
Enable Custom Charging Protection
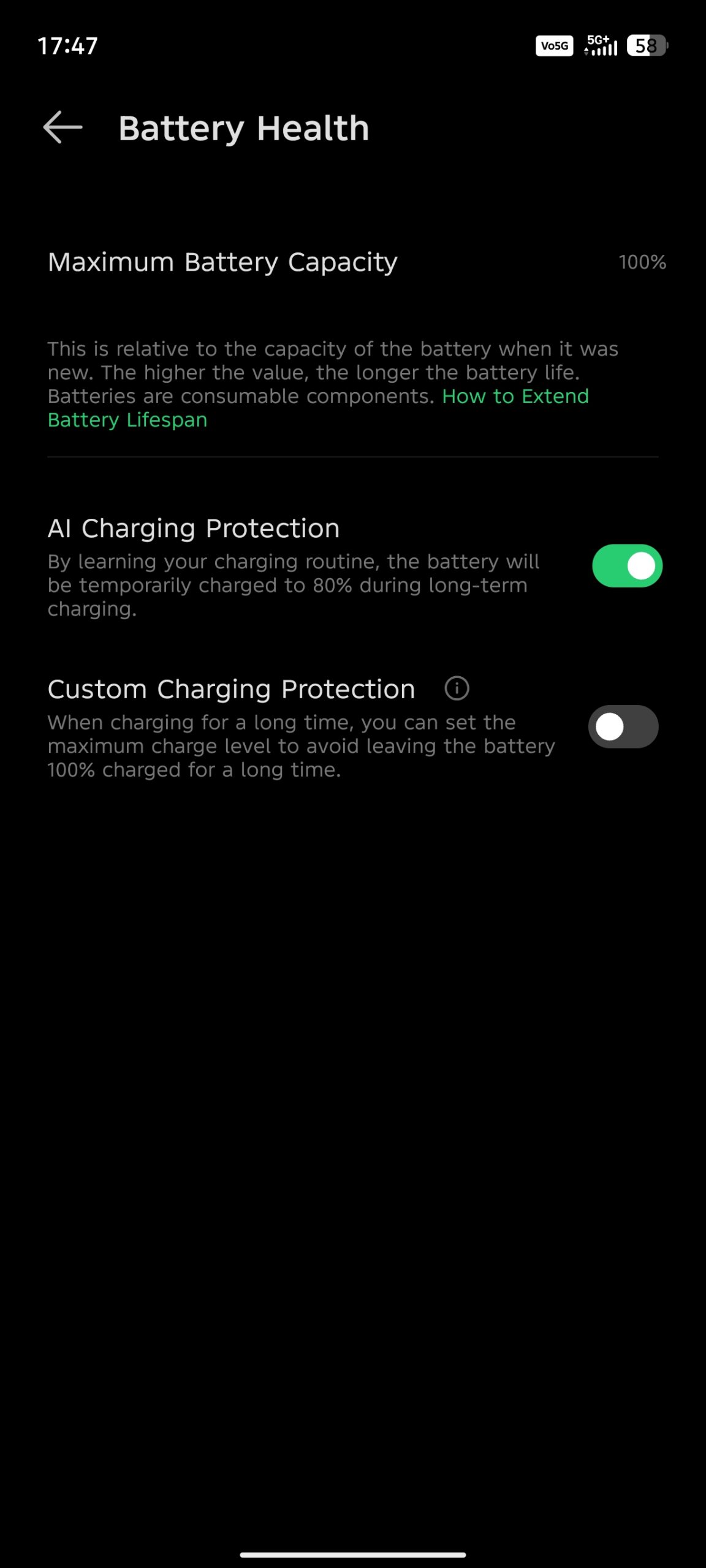pos(623,727)
